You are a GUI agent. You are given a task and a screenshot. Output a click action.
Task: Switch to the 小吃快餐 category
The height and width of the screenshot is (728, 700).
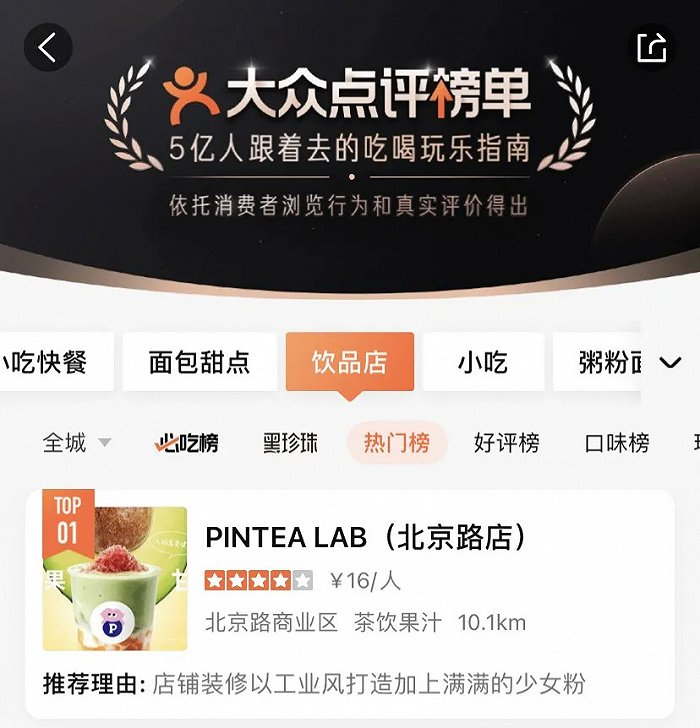coord(57,362)
